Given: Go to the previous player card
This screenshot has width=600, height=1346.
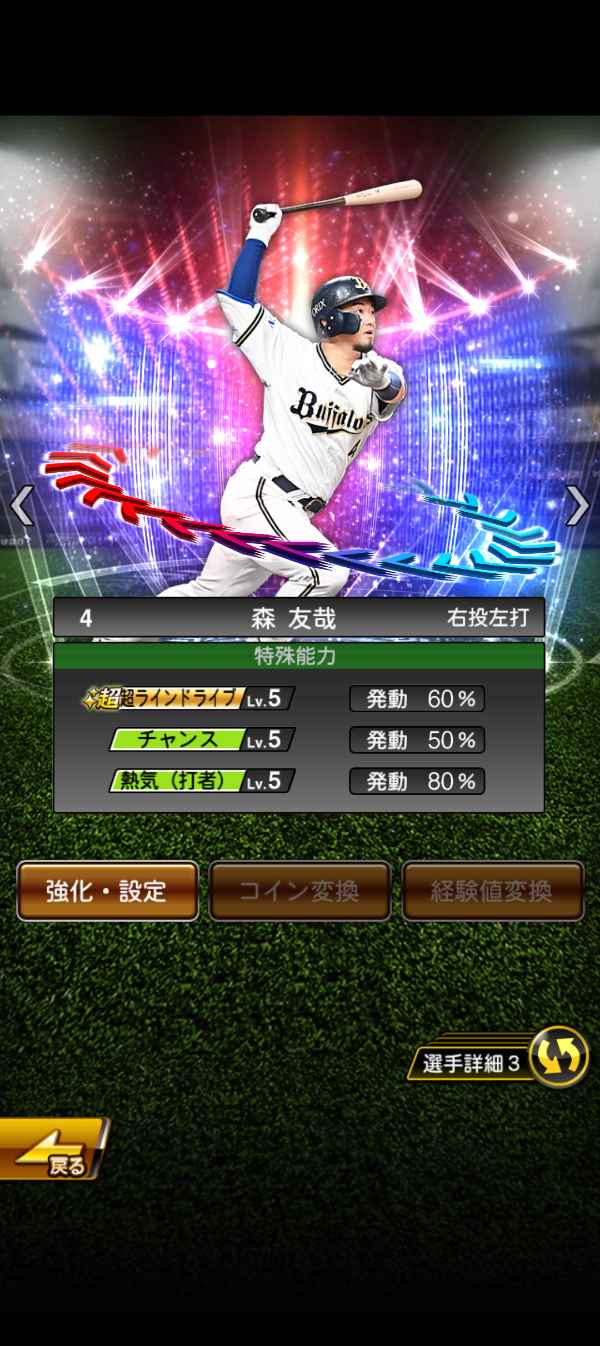Looking at the screenshot, I should coord(22,506).
